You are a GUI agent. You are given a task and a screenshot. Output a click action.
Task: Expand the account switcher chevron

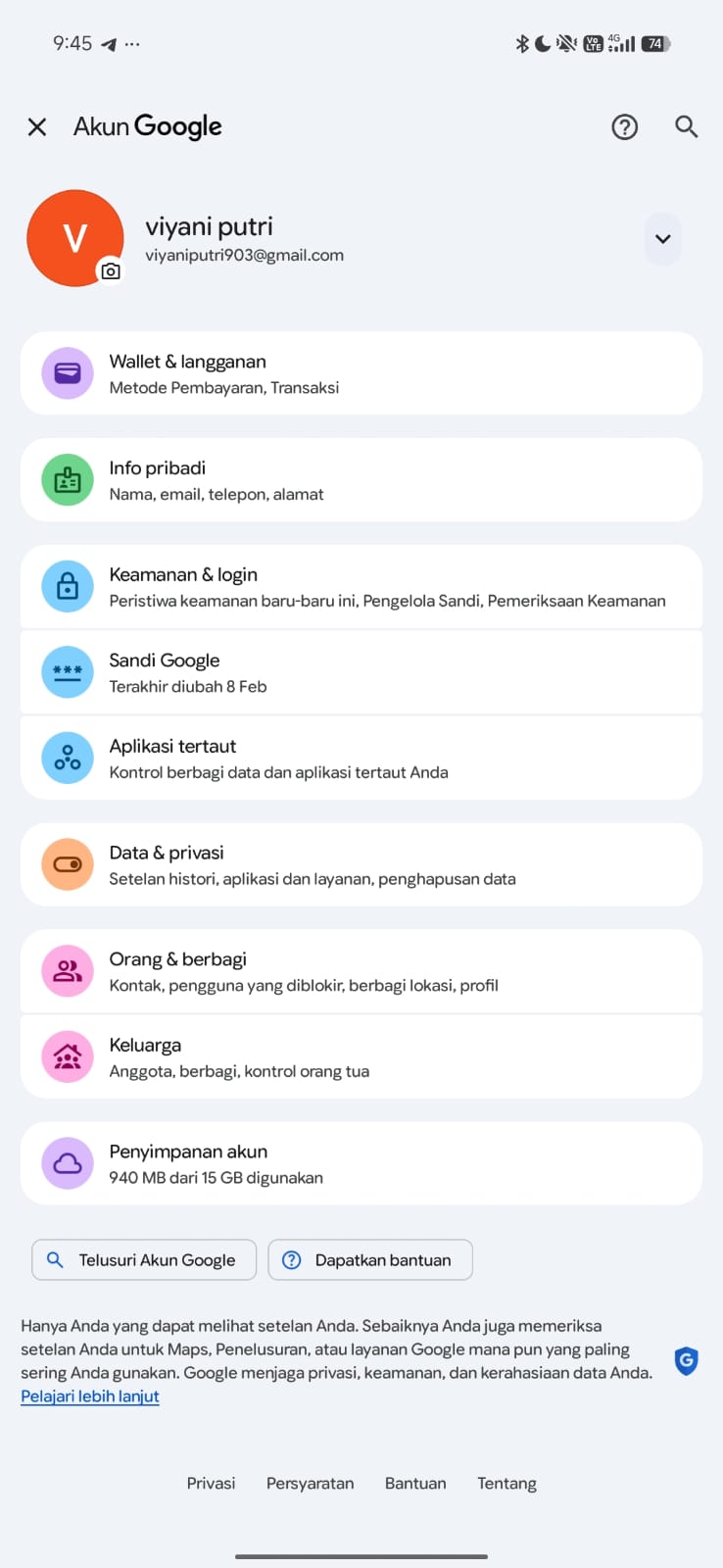[x=662, y=239]
